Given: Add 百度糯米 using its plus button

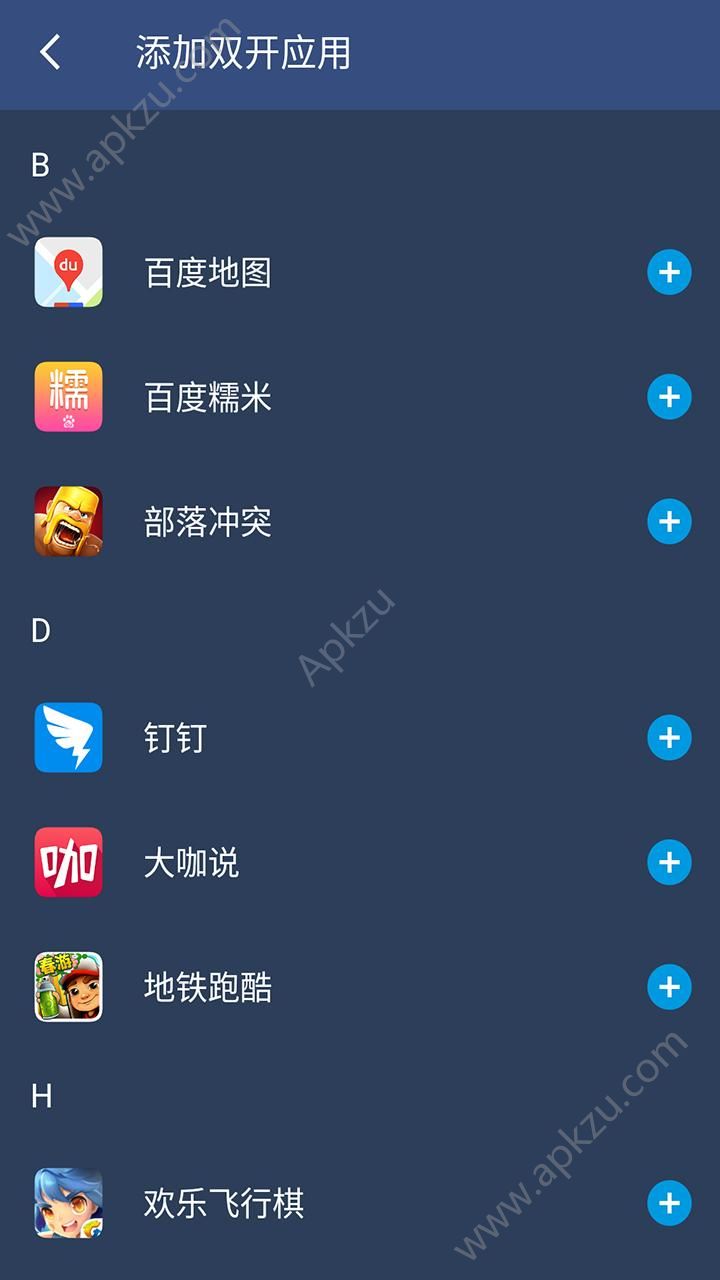Looking at the screenshot, I should pos(668,396).
